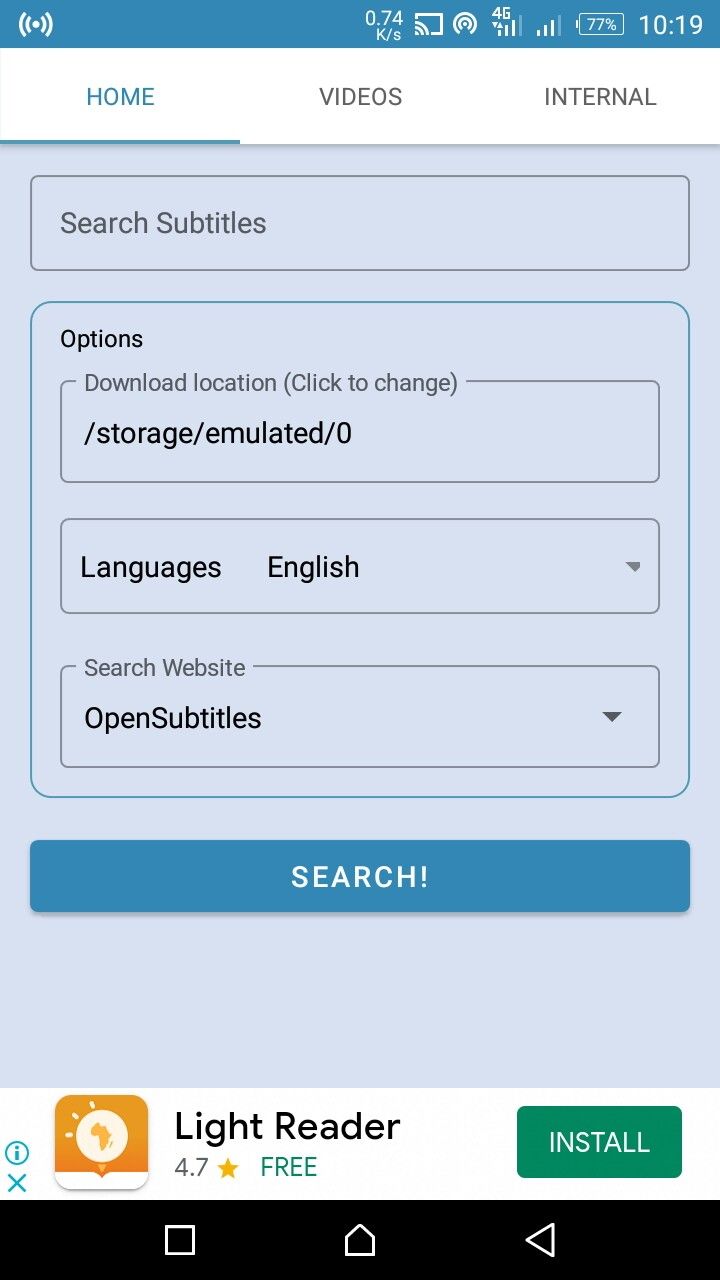
Task: Tap INSTALL for Light Reader
Action: (599, 1141)
